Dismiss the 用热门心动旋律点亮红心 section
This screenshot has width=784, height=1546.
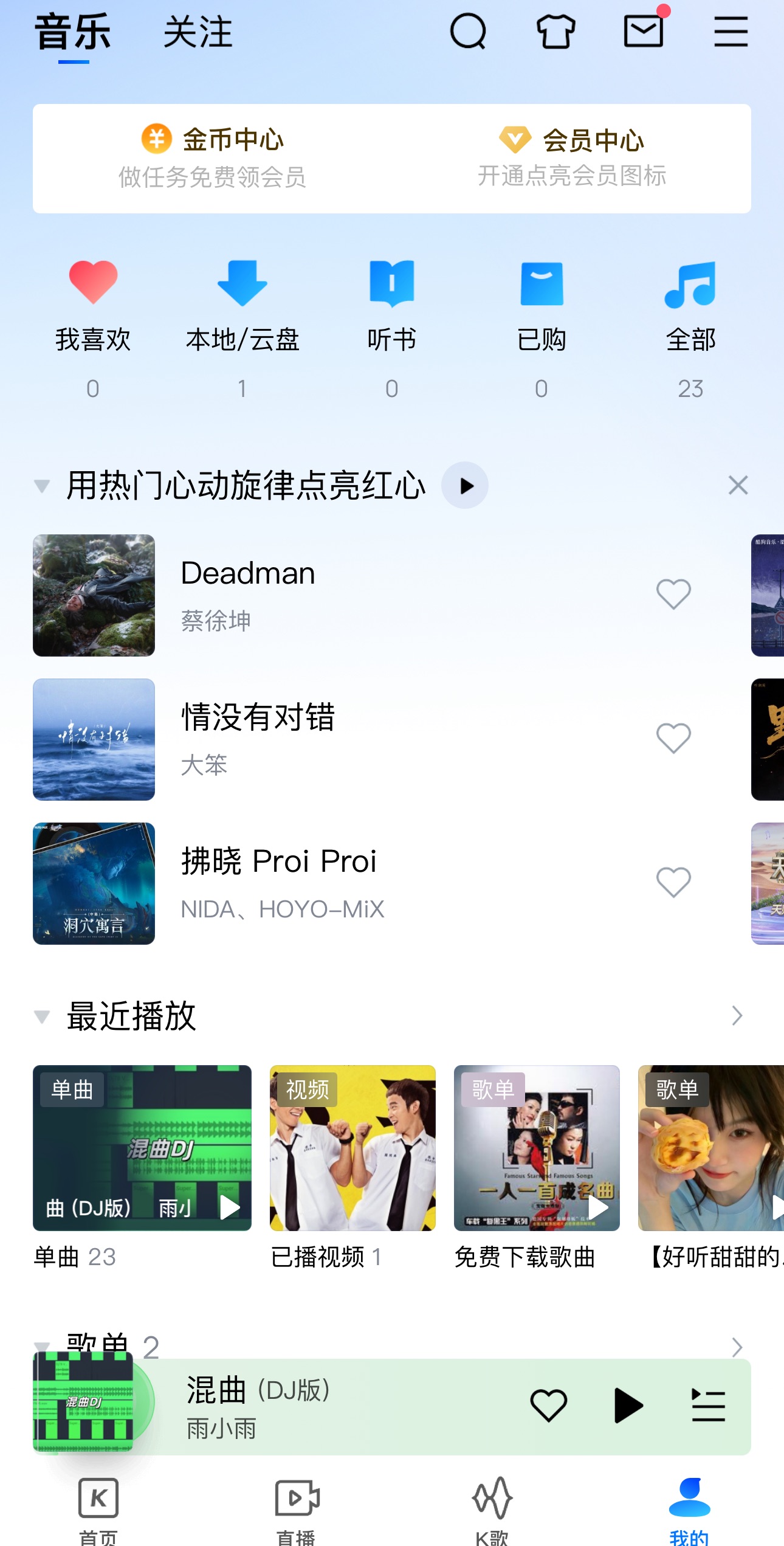pos(738,486)
